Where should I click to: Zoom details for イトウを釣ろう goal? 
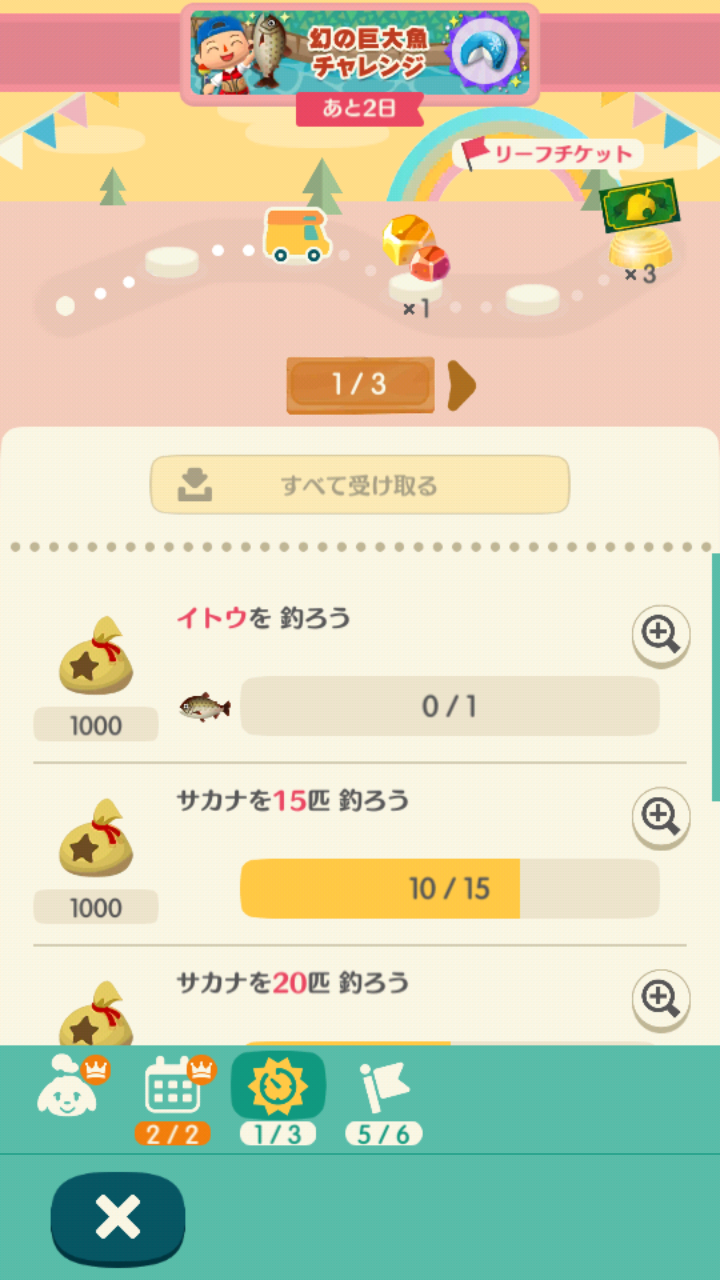660,635
